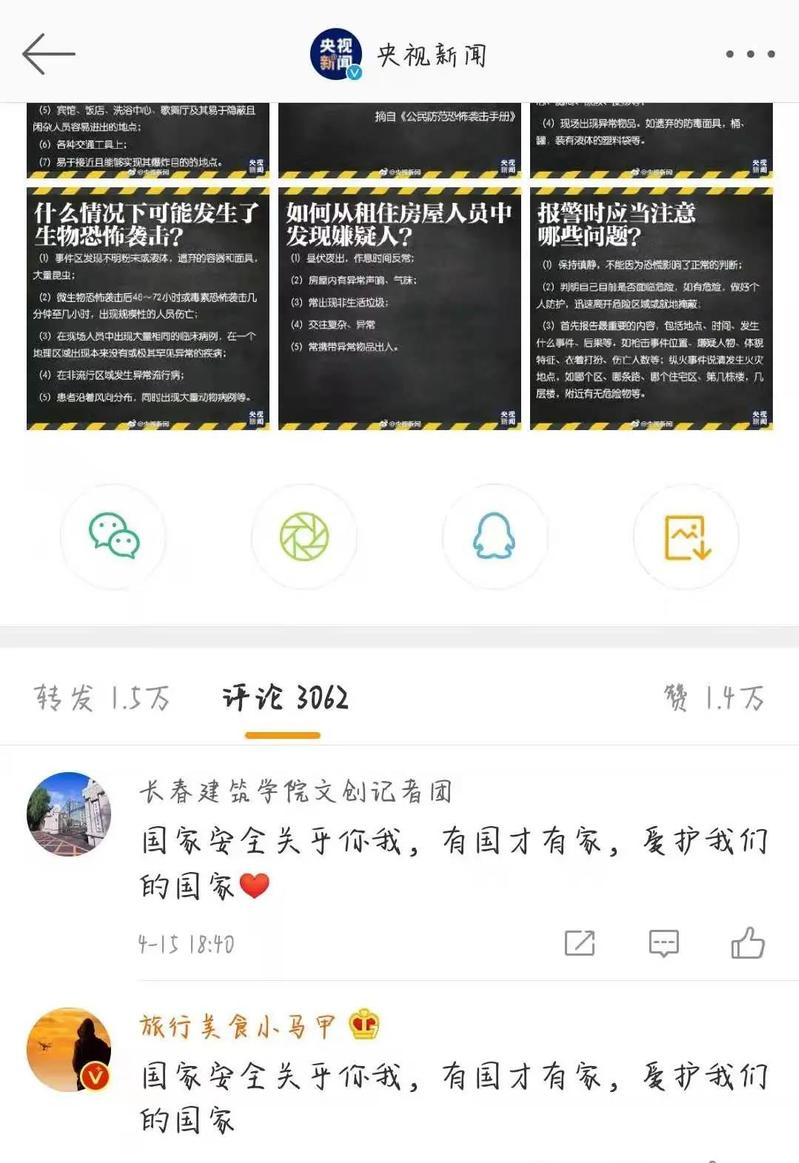Share the post to WeChat
The width and height of the screenshot is (799, 1163).
(114, 536)
